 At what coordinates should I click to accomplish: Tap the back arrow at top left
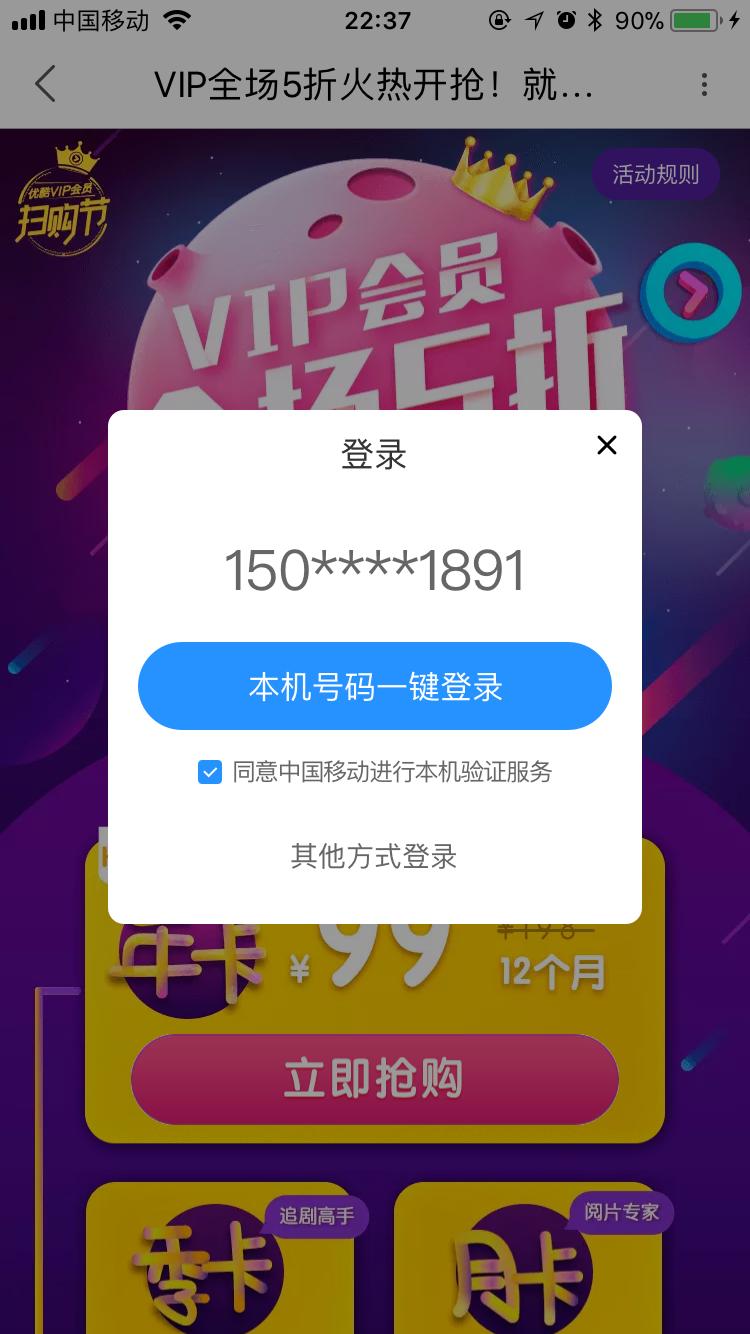(x=45, y=85)
